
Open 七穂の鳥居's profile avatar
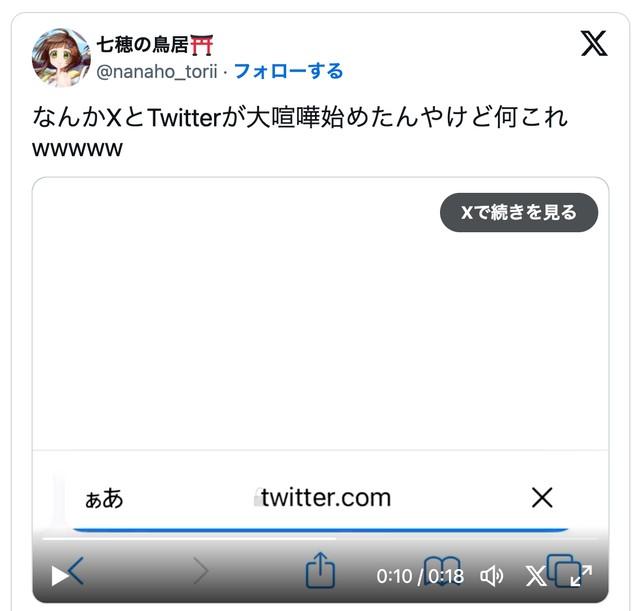pos(61,58)
